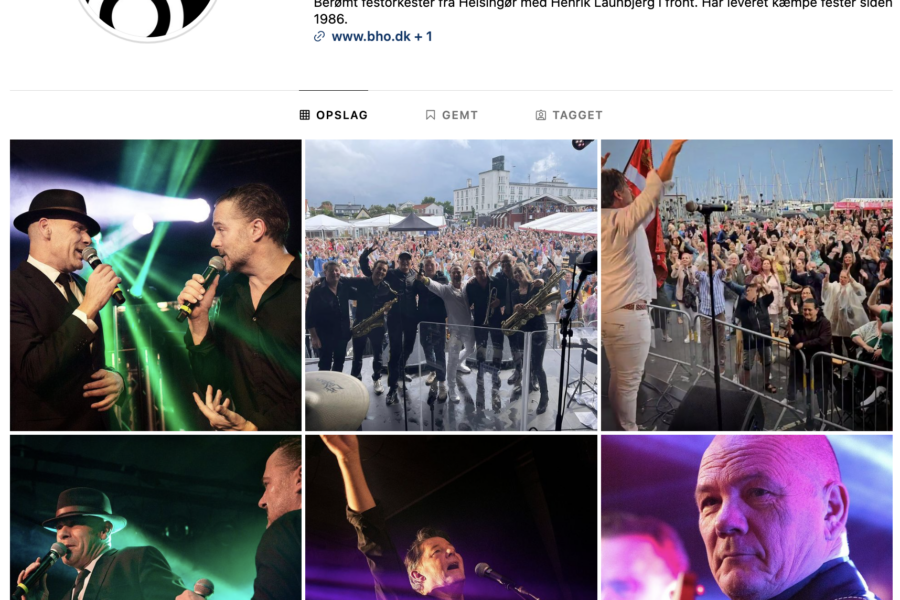This screenshot has width=900, height=600.
Task: Open post of band posing before harbor crowd
Action: (451, 285)
